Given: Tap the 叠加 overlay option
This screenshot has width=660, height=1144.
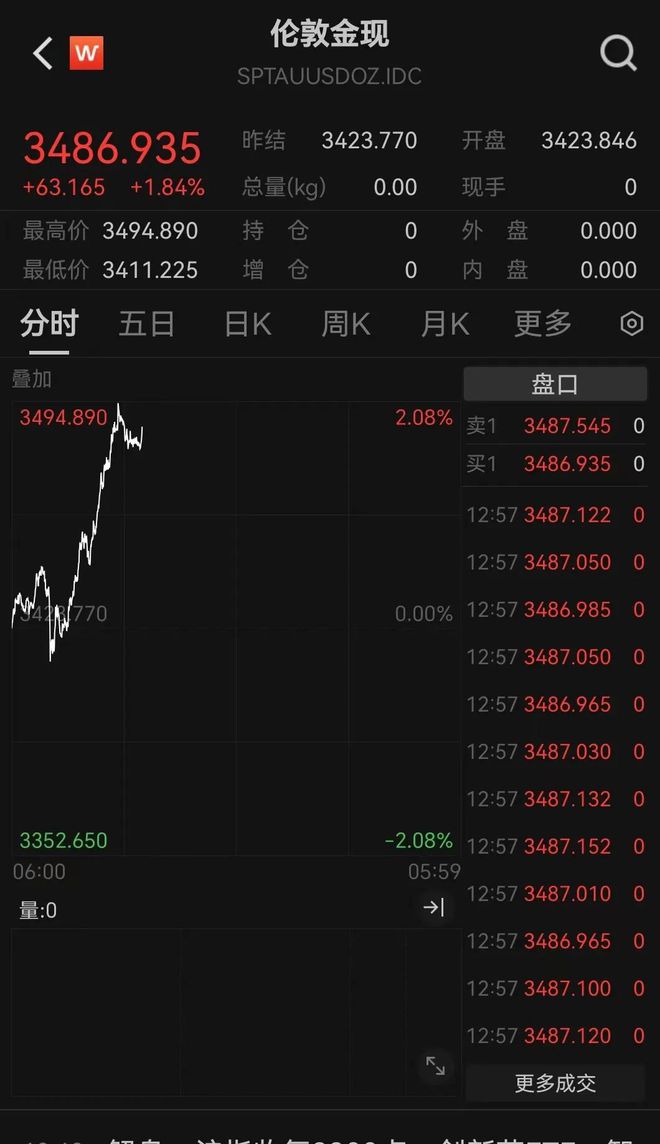Looking at the screenshot, I should [31, 379].
